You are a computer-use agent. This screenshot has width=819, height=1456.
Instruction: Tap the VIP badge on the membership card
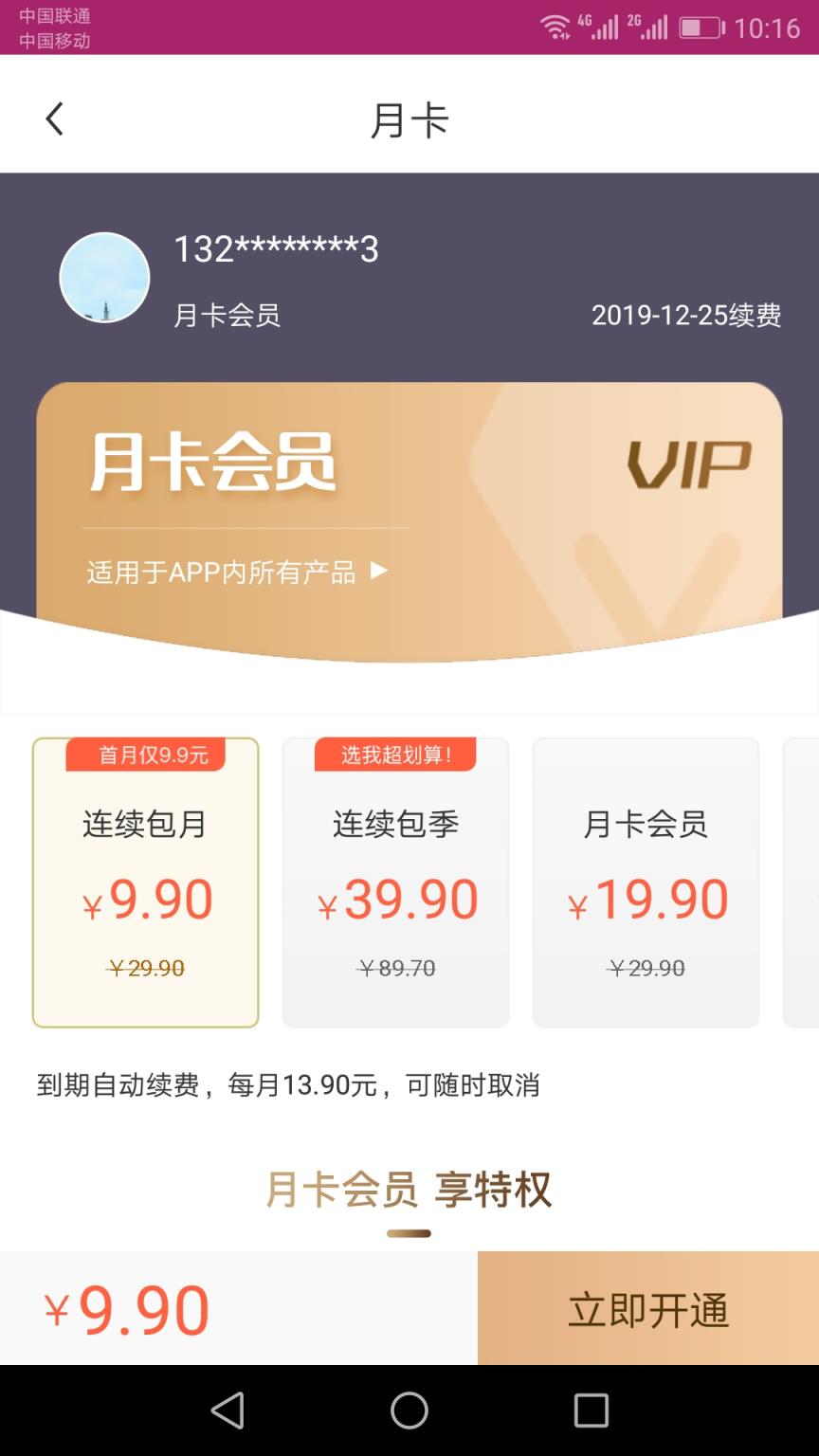click(689, 463)
